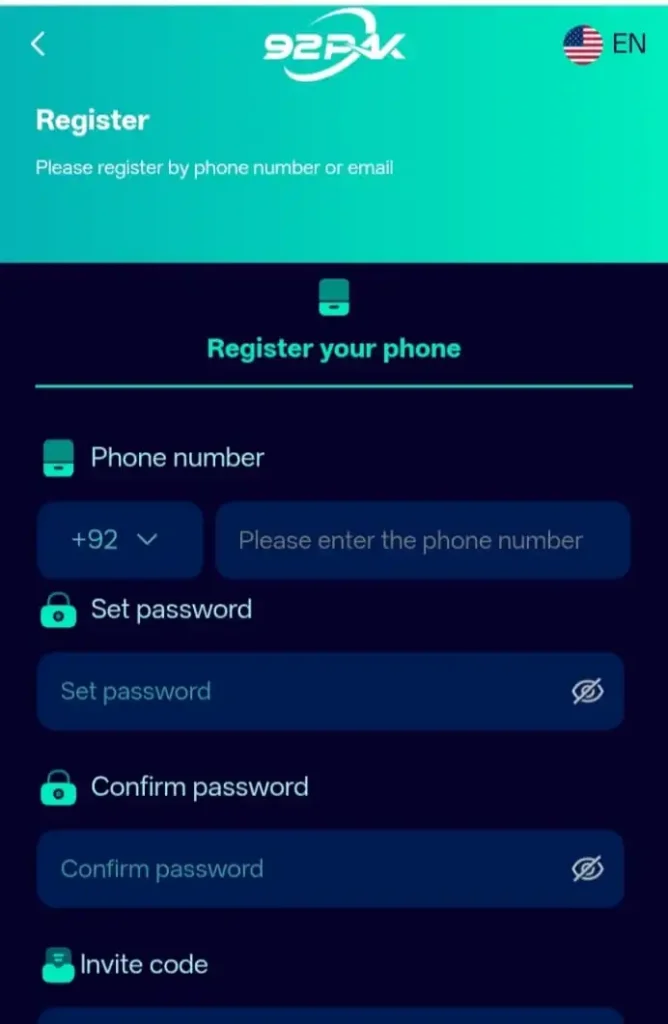Tap the Confirm password field
Screen dimensions: 668x1024
[300, 869]
